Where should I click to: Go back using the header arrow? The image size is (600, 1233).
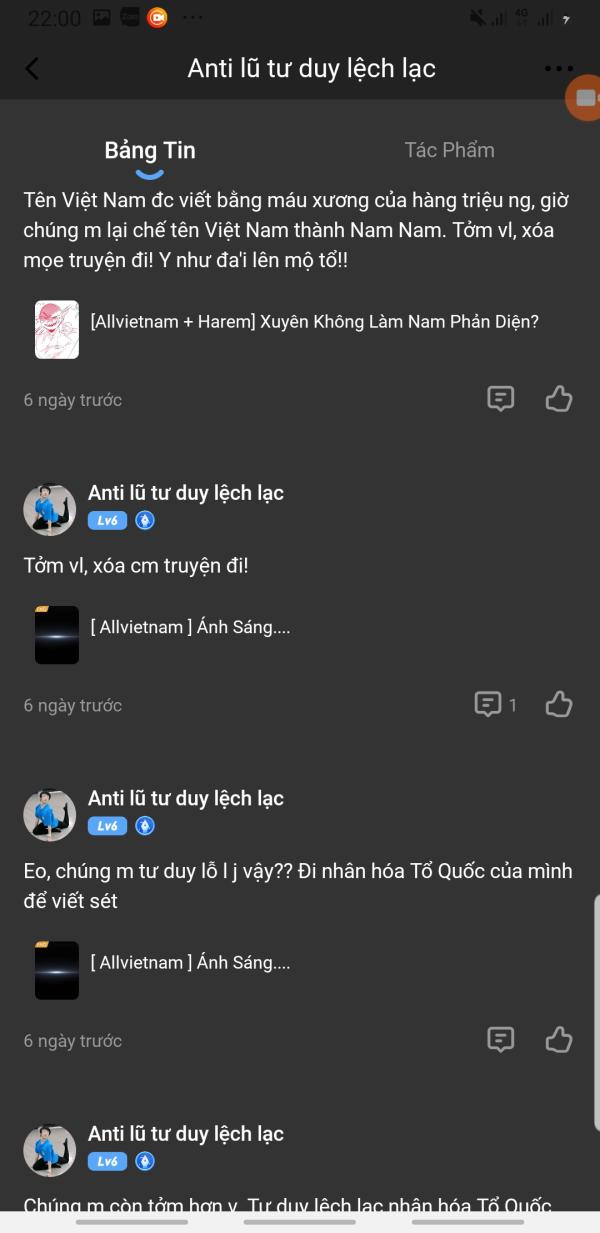pos(32,68)
